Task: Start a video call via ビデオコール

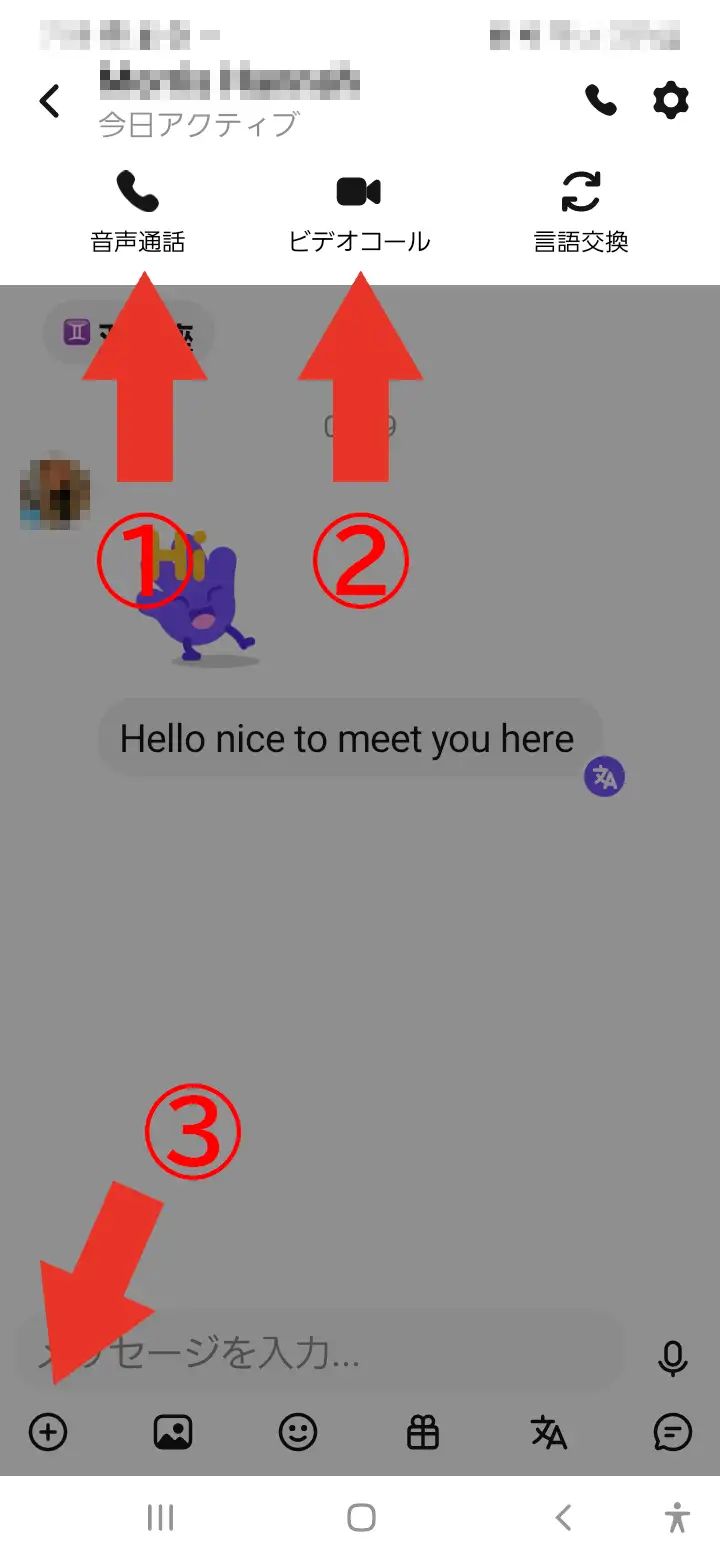Action: 359,213
